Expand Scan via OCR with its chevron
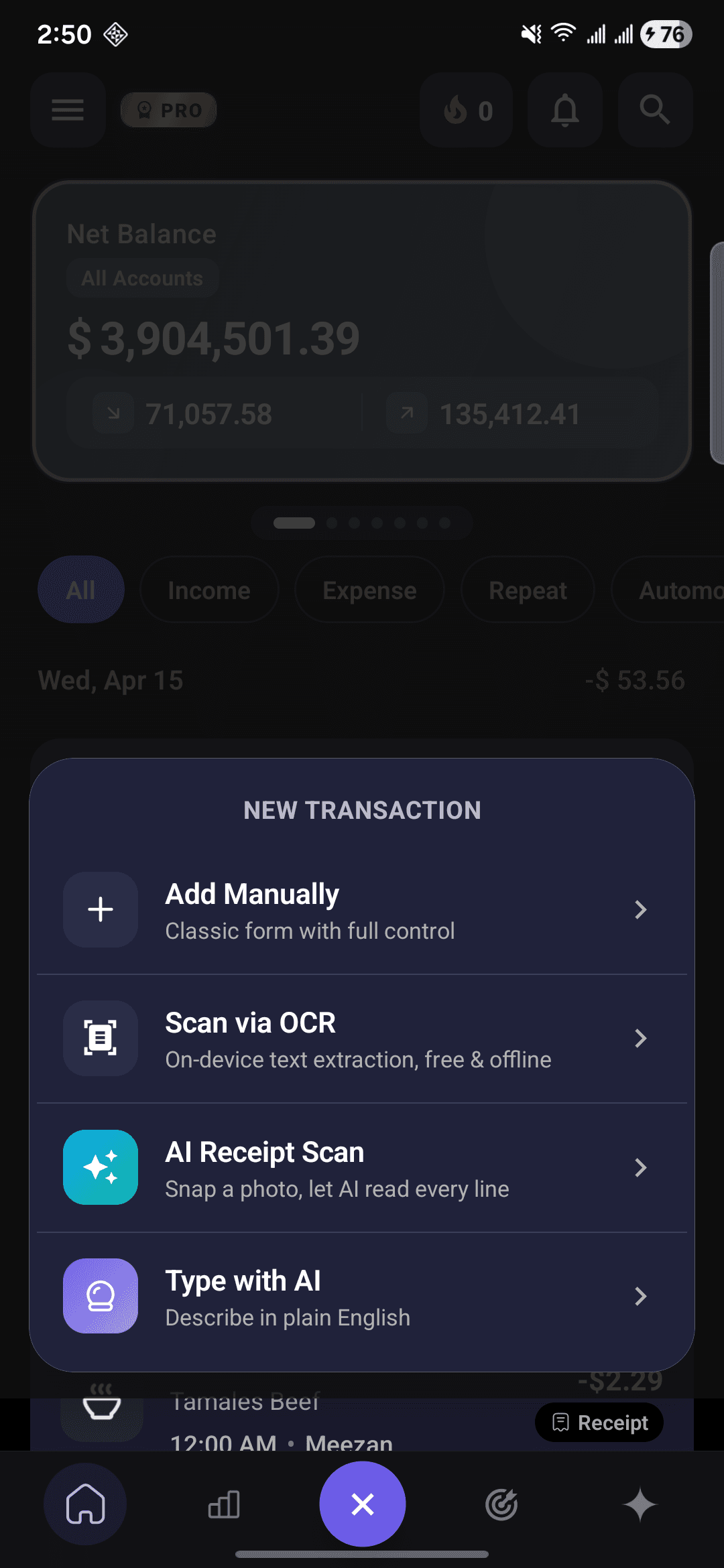The height and width of the screenshot is (1568, 724). pos(642,1038)
